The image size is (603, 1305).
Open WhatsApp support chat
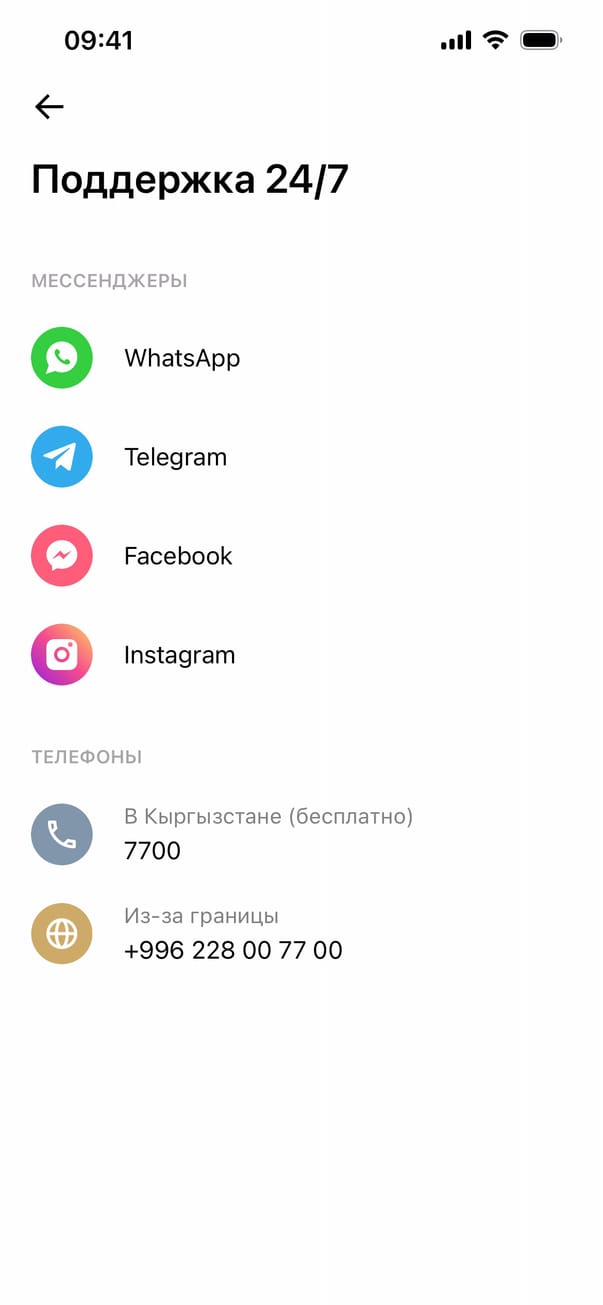click(x=181, y=358)
